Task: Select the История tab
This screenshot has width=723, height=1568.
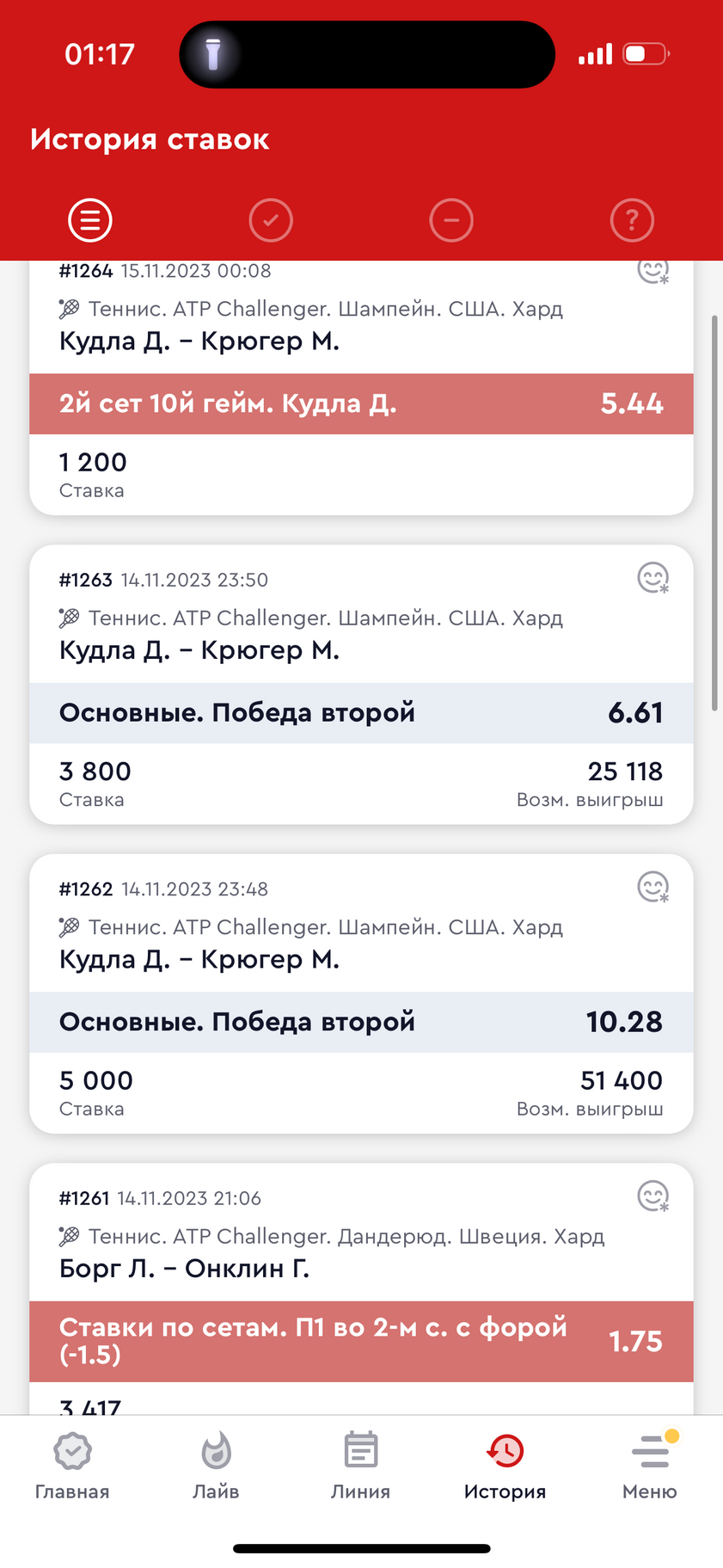Action: coord(505,1467)
